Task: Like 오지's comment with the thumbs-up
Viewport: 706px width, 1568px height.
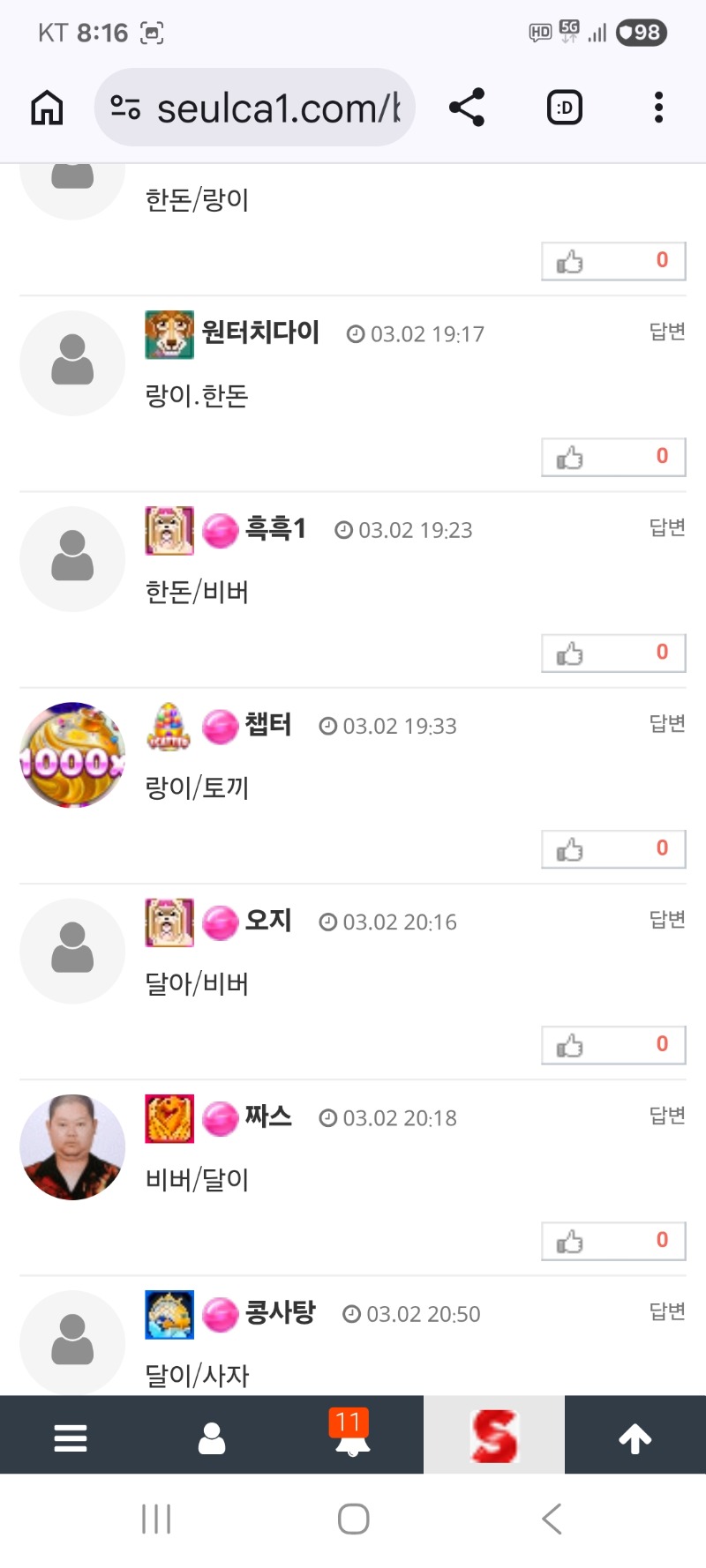Action: click(571, 1044)
